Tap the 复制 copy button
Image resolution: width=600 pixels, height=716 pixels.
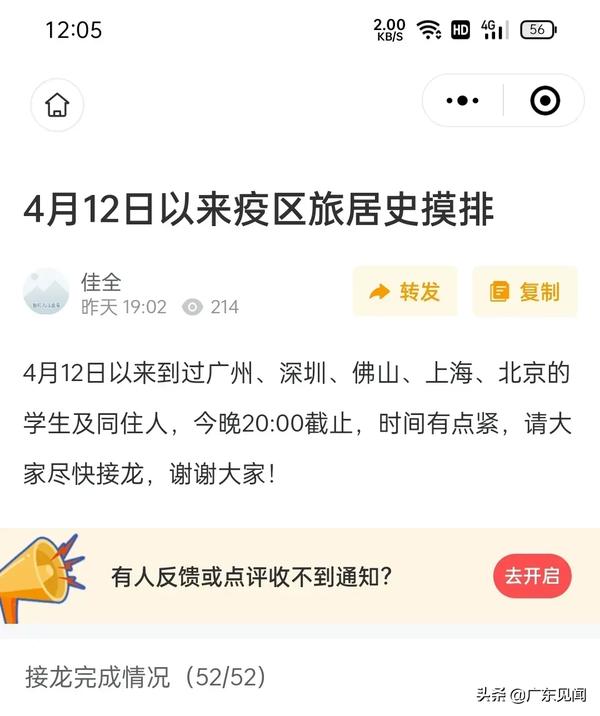click(524, 292)
